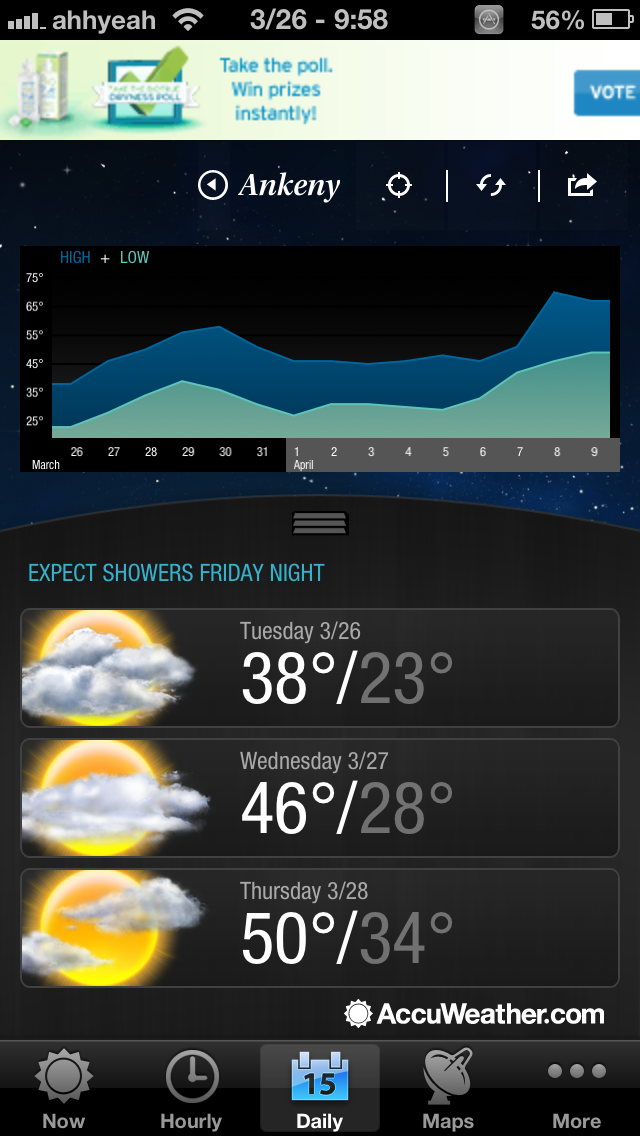This screenshot has width=640, height=1136.
Task: Select the Daily tab
Action: 320,1090
